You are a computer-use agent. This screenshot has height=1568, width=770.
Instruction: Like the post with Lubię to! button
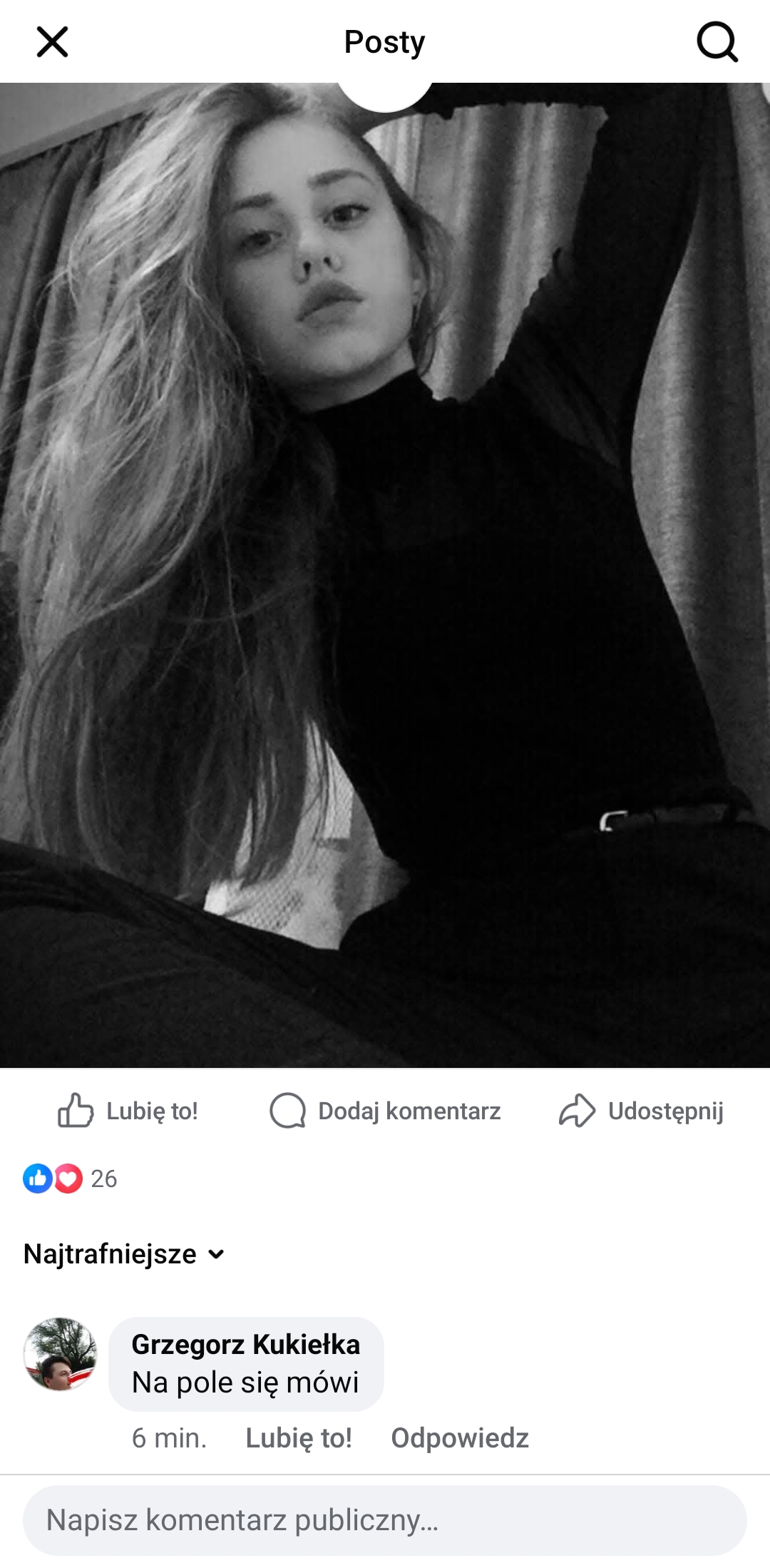click(x=128, y=1111)
